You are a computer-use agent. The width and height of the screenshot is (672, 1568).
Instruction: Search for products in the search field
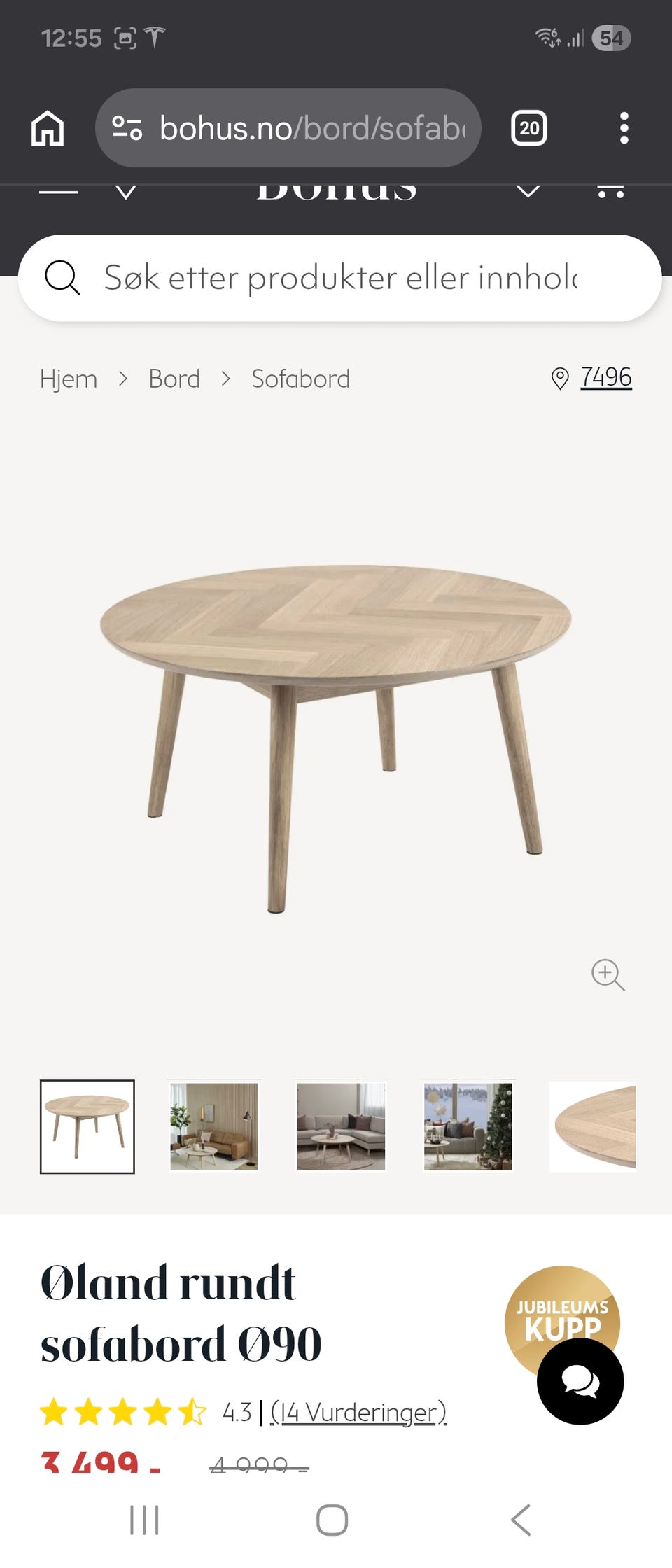(x=340, y=278)
